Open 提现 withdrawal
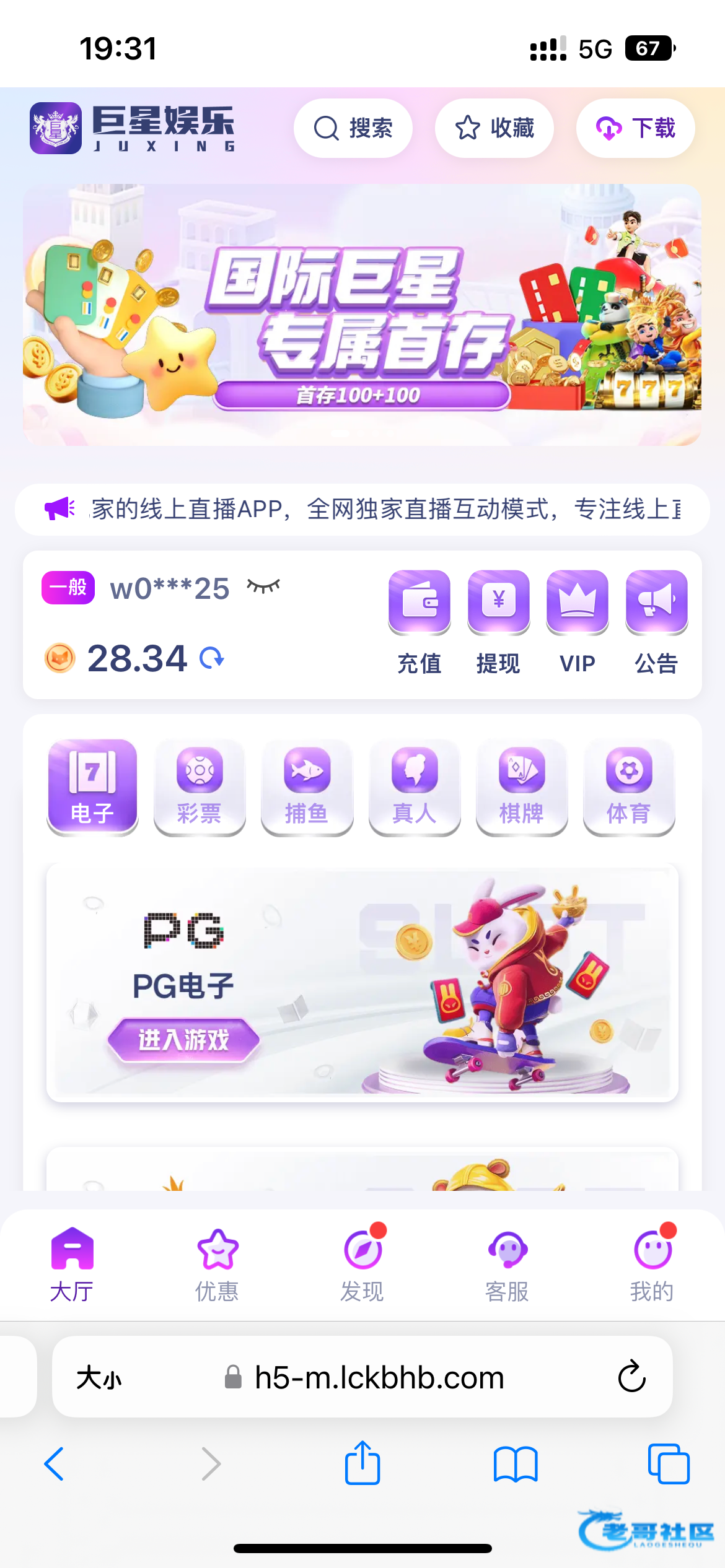The width and height of the screenshot is (725, 1568). [x=498, y=621]
